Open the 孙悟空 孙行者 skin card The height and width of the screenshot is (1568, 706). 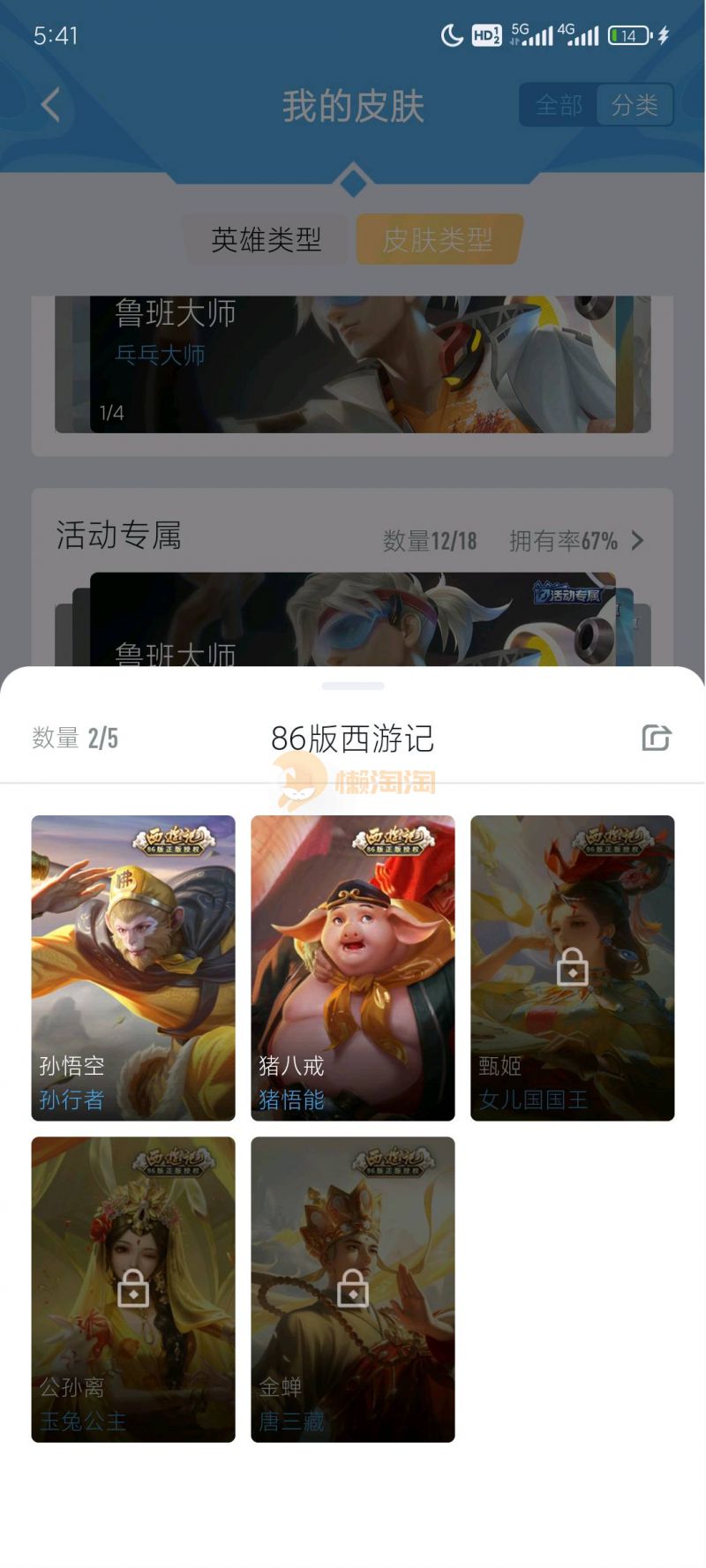133,968
